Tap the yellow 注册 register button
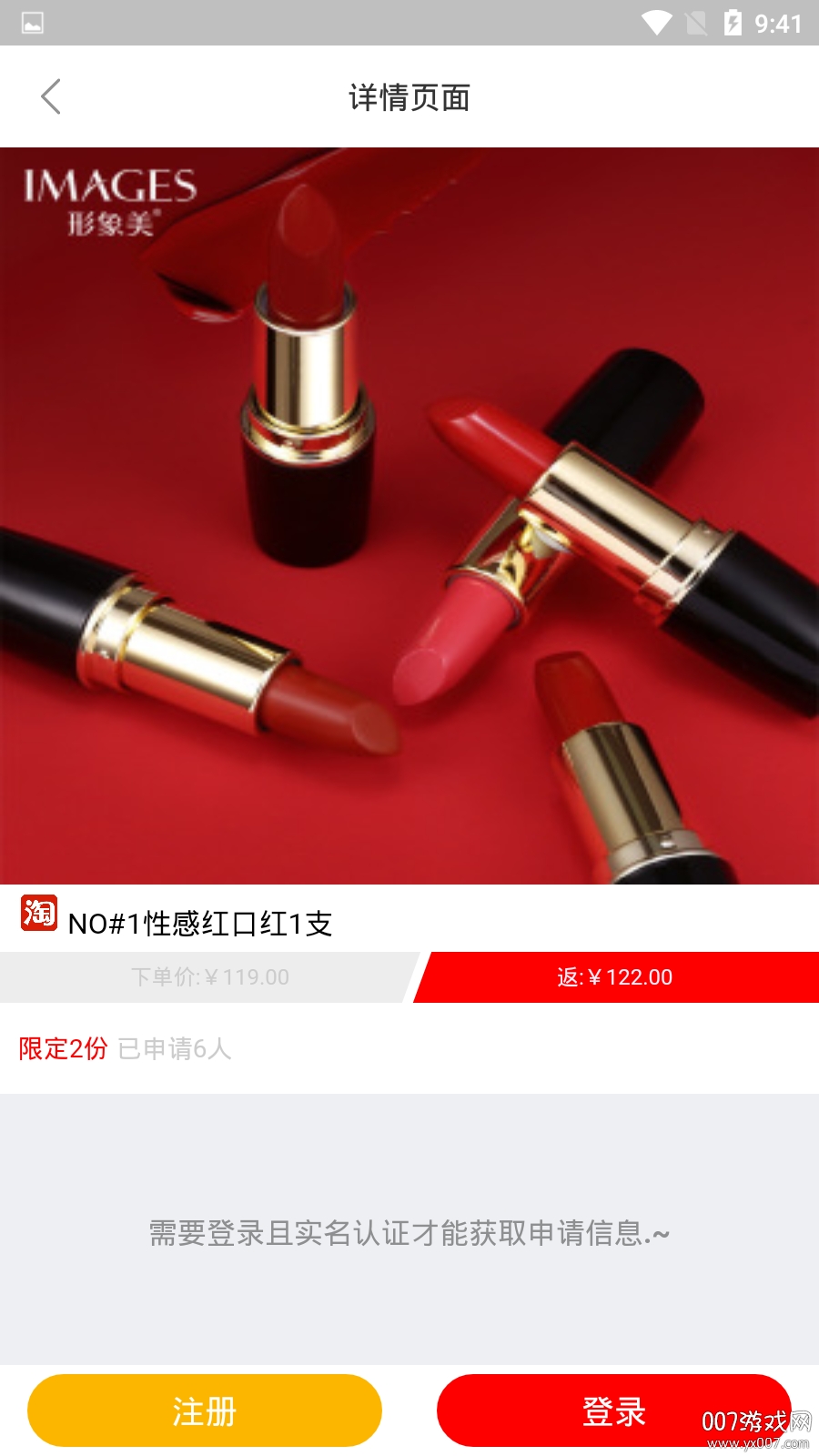This screenshot has width=819, height=1456. pos(205,1410)
